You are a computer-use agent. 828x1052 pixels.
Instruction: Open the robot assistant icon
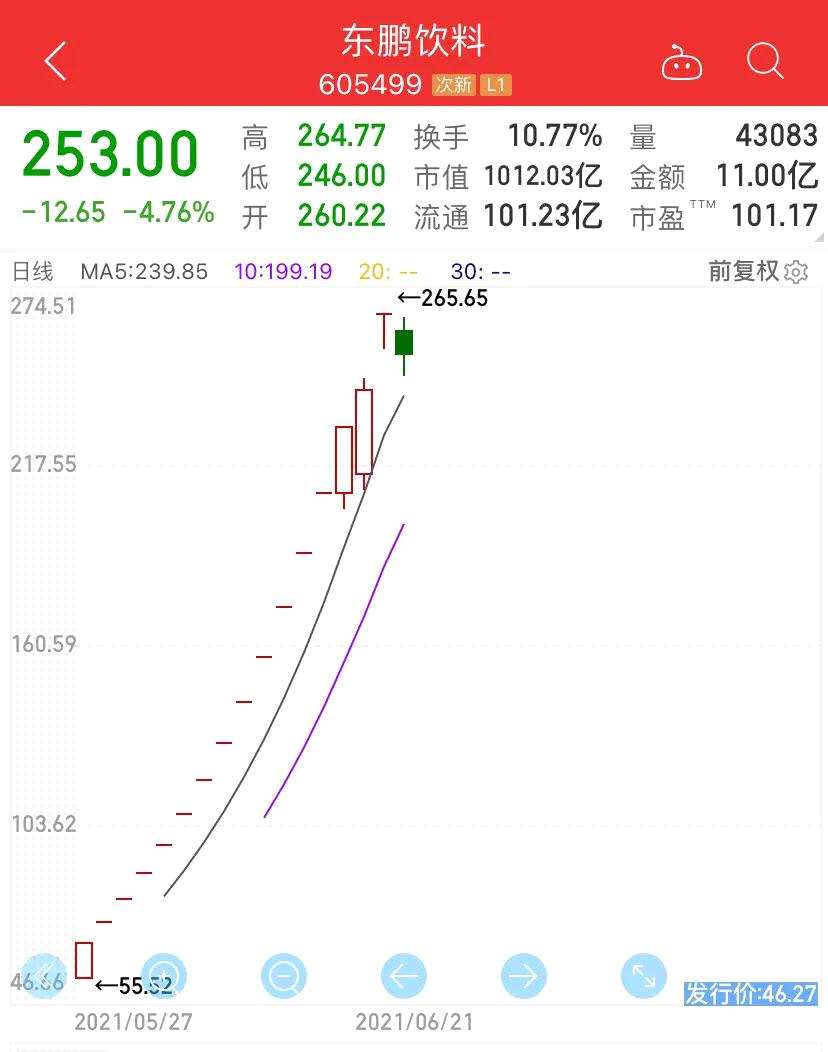click(x=682, y=64)
